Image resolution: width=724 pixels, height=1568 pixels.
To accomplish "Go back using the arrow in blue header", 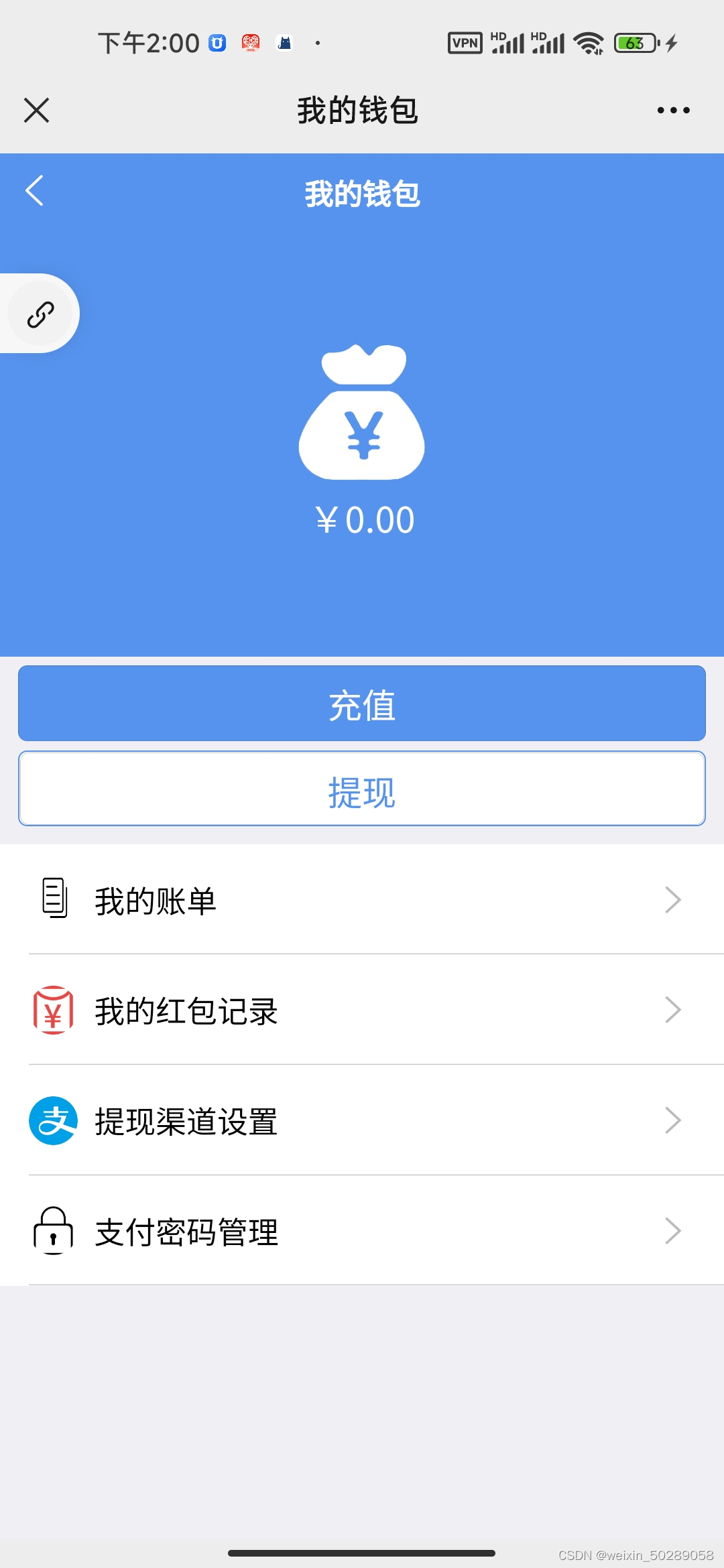I will (35, 191).
